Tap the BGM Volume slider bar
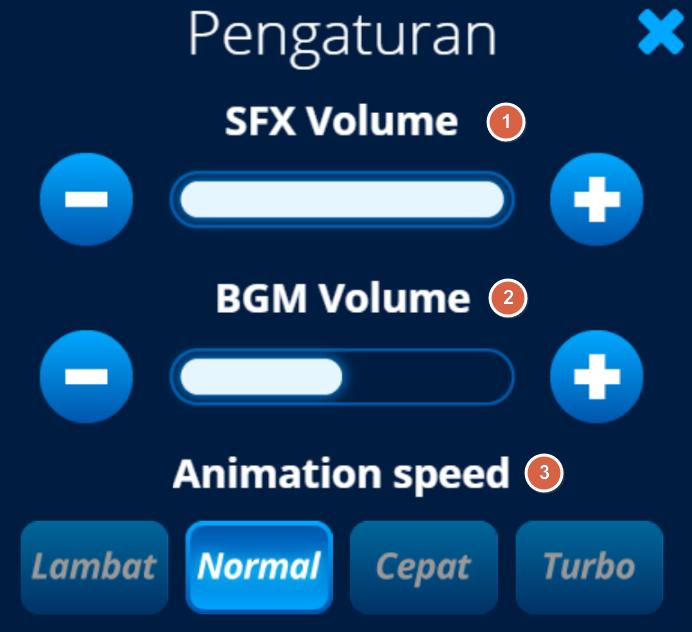This screenshot has height=632, width=692. 341,377
